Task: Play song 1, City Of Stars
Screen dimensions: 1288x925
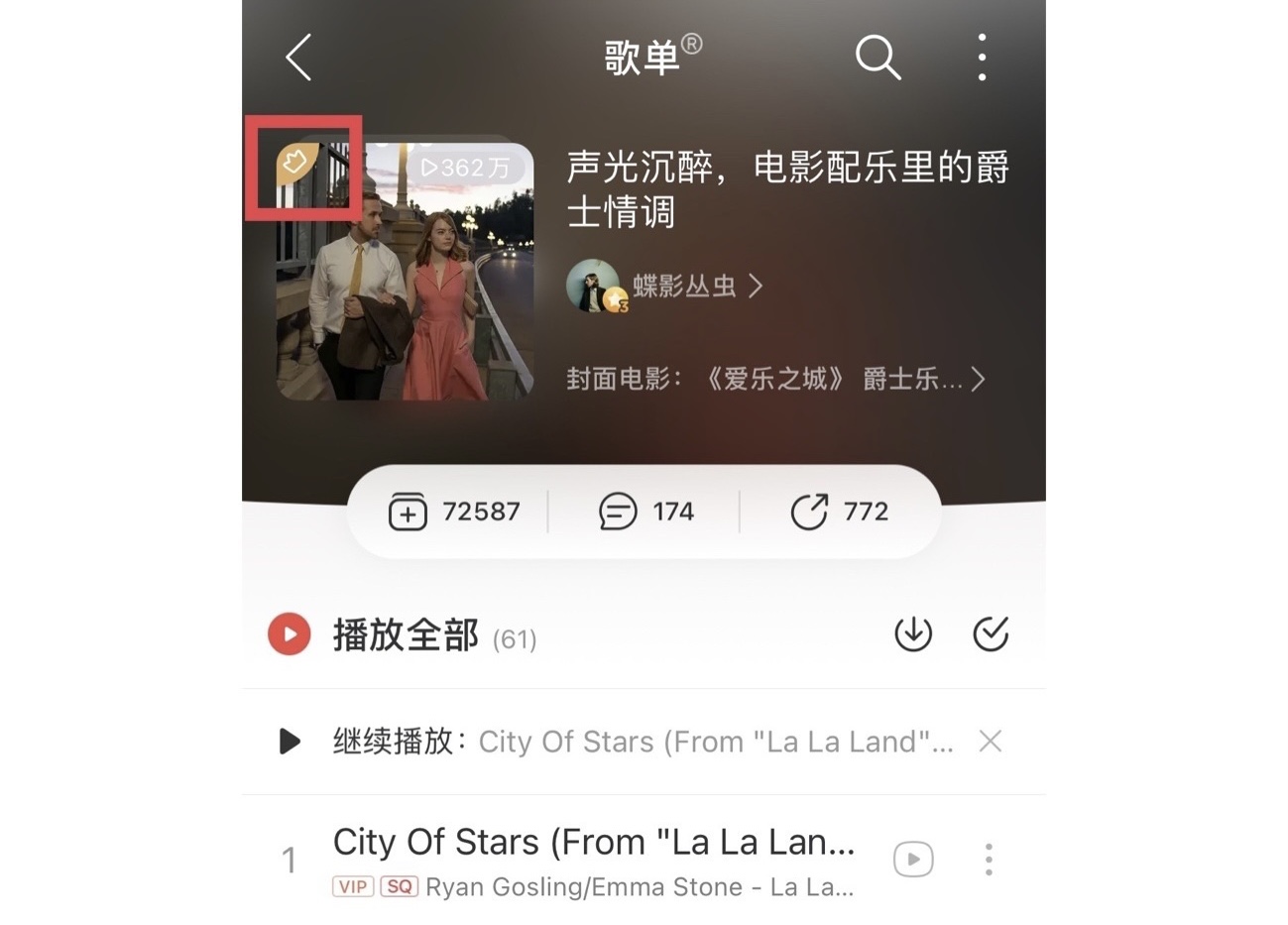Action: [593, 859]
